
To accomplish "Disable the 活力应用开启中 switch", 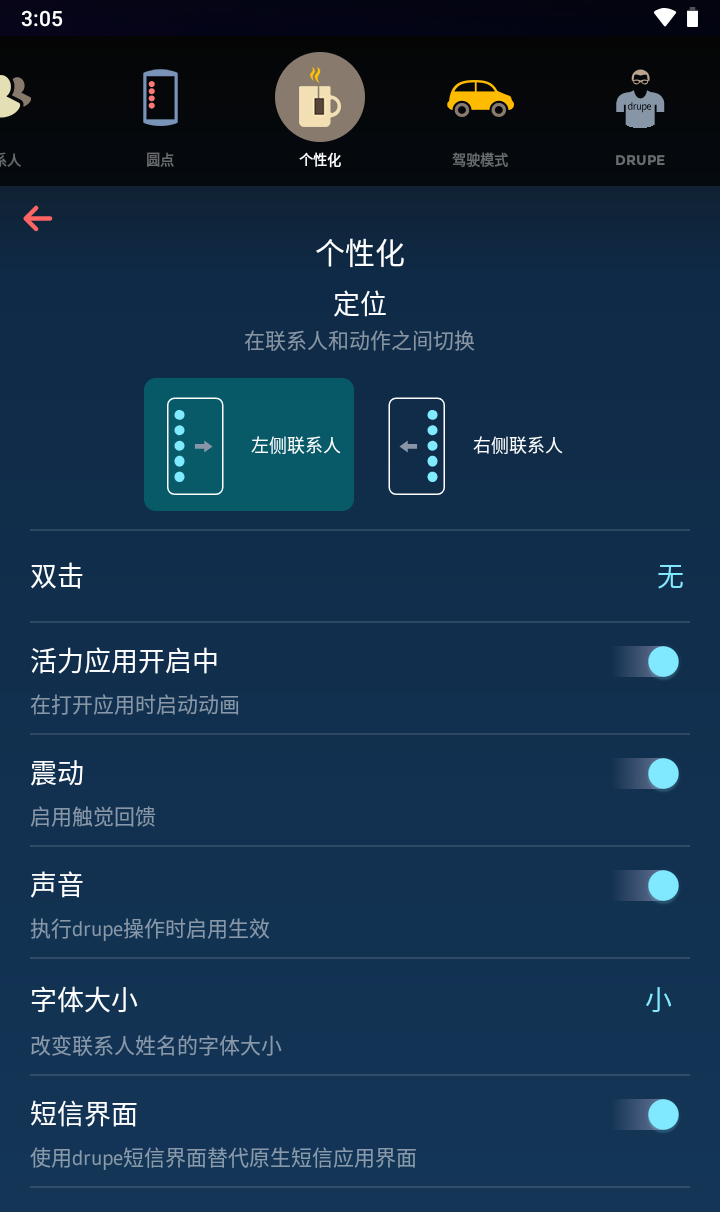I will click(x=645, y=662).
